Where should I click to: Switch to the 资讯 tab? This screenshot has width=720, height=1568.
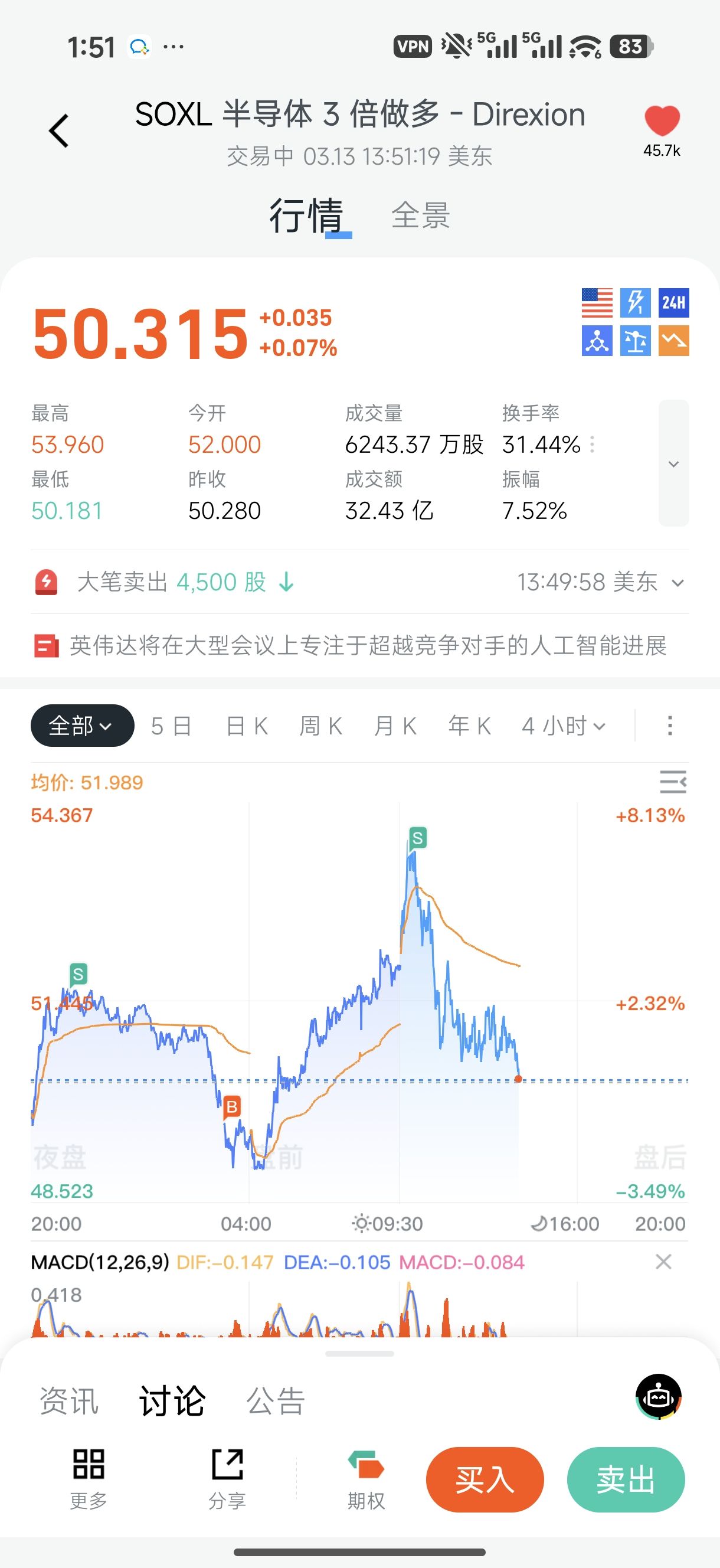69,1401
